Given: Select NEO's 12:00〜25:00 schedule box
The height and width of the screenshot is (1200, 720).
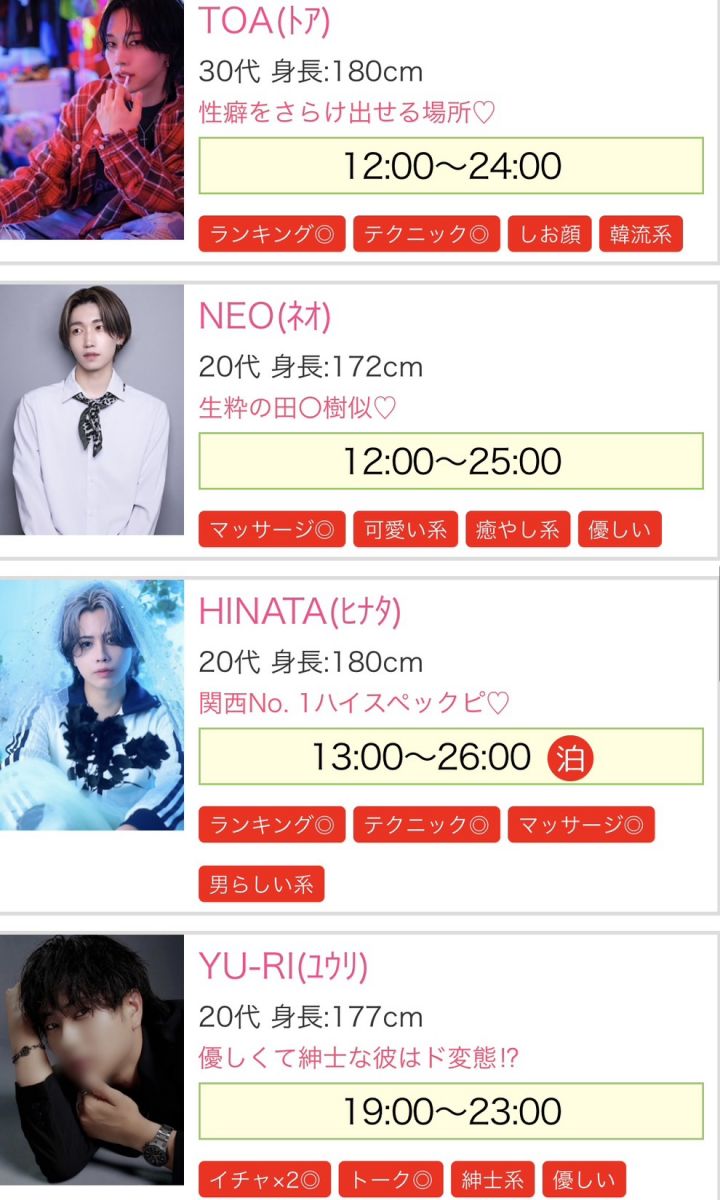Looking at the screenshot, I should click(x=451, y=461).
